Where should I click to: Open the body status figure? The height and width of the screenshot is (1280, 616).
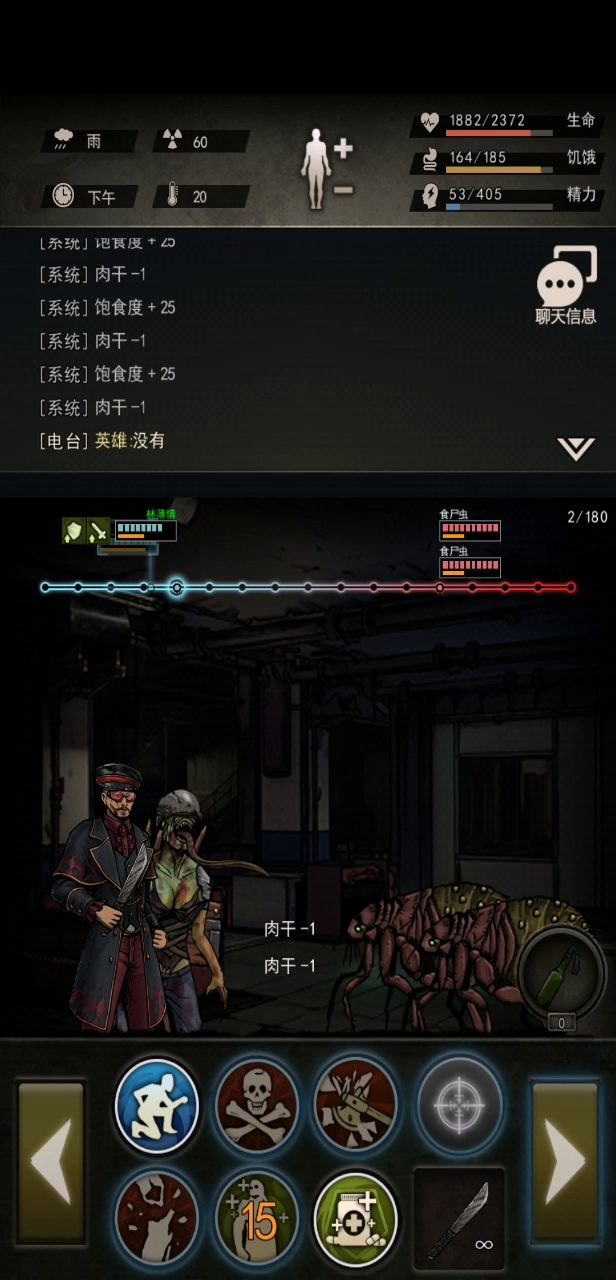(x=317, y=168)
